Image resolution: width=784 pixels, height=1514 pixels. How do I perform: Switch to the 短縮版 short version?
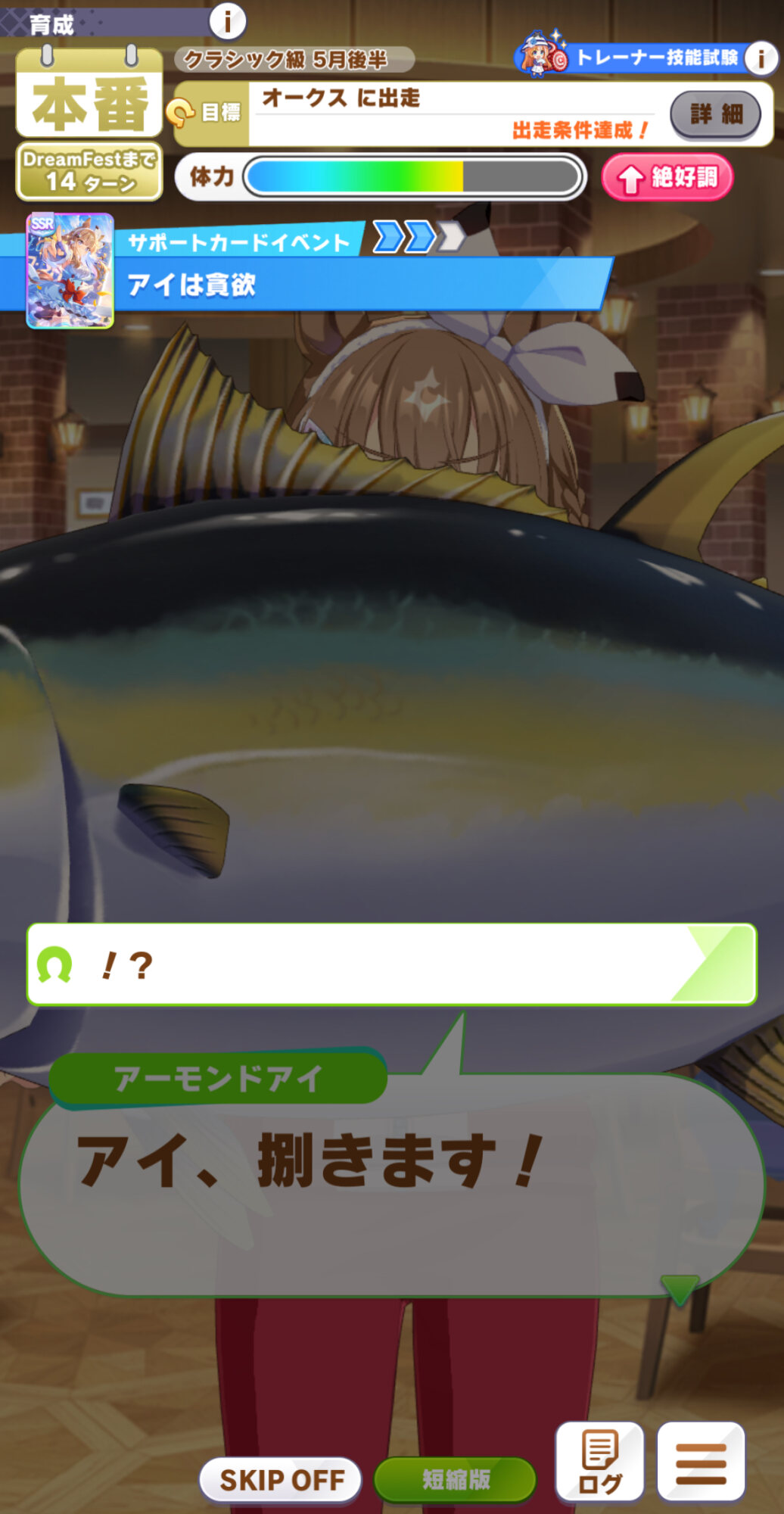pos(455,1479)
